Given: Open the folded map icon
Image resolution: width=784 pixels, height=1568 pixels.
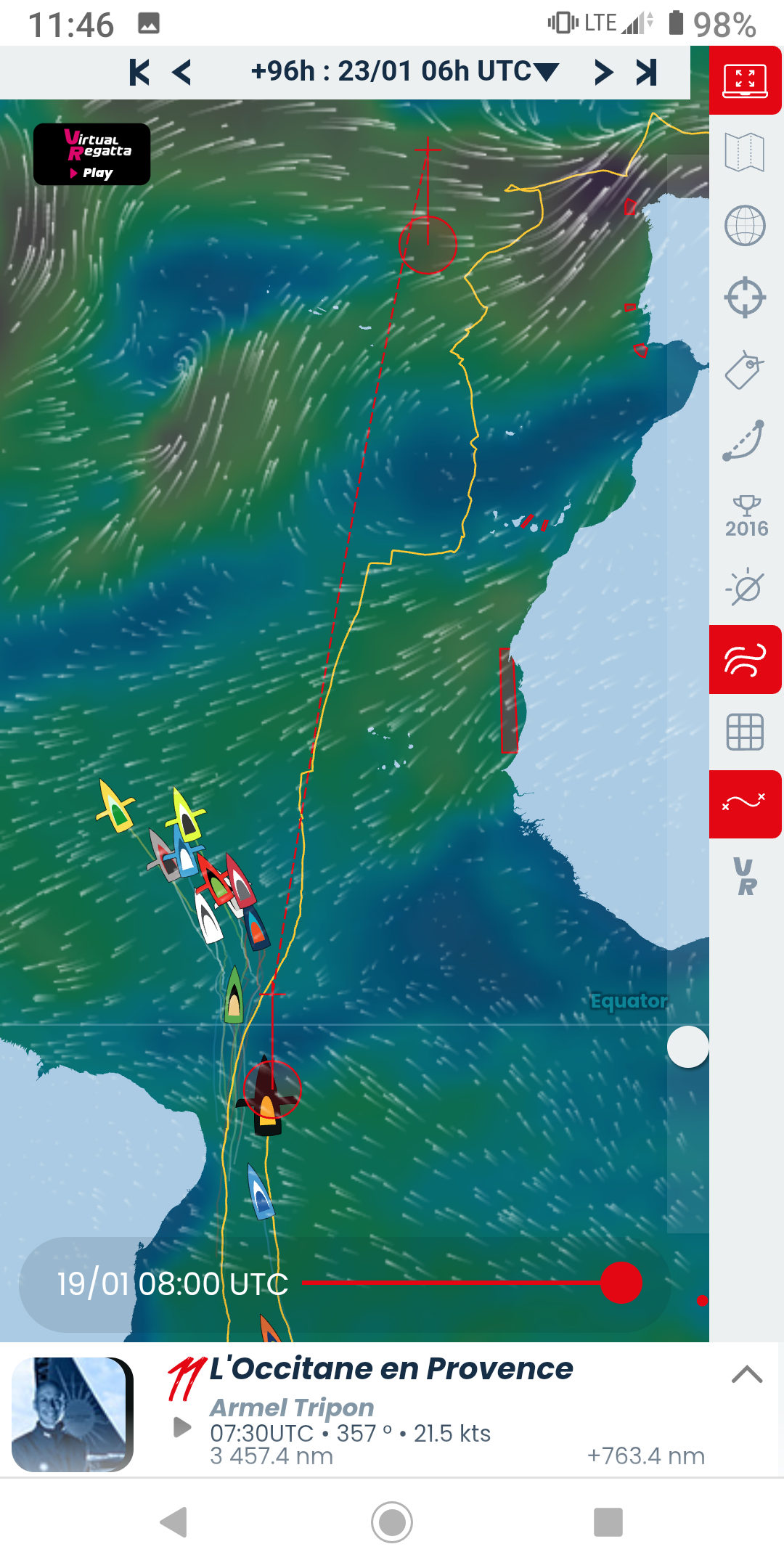Looking at the screenshot, I should click(746, 152).
